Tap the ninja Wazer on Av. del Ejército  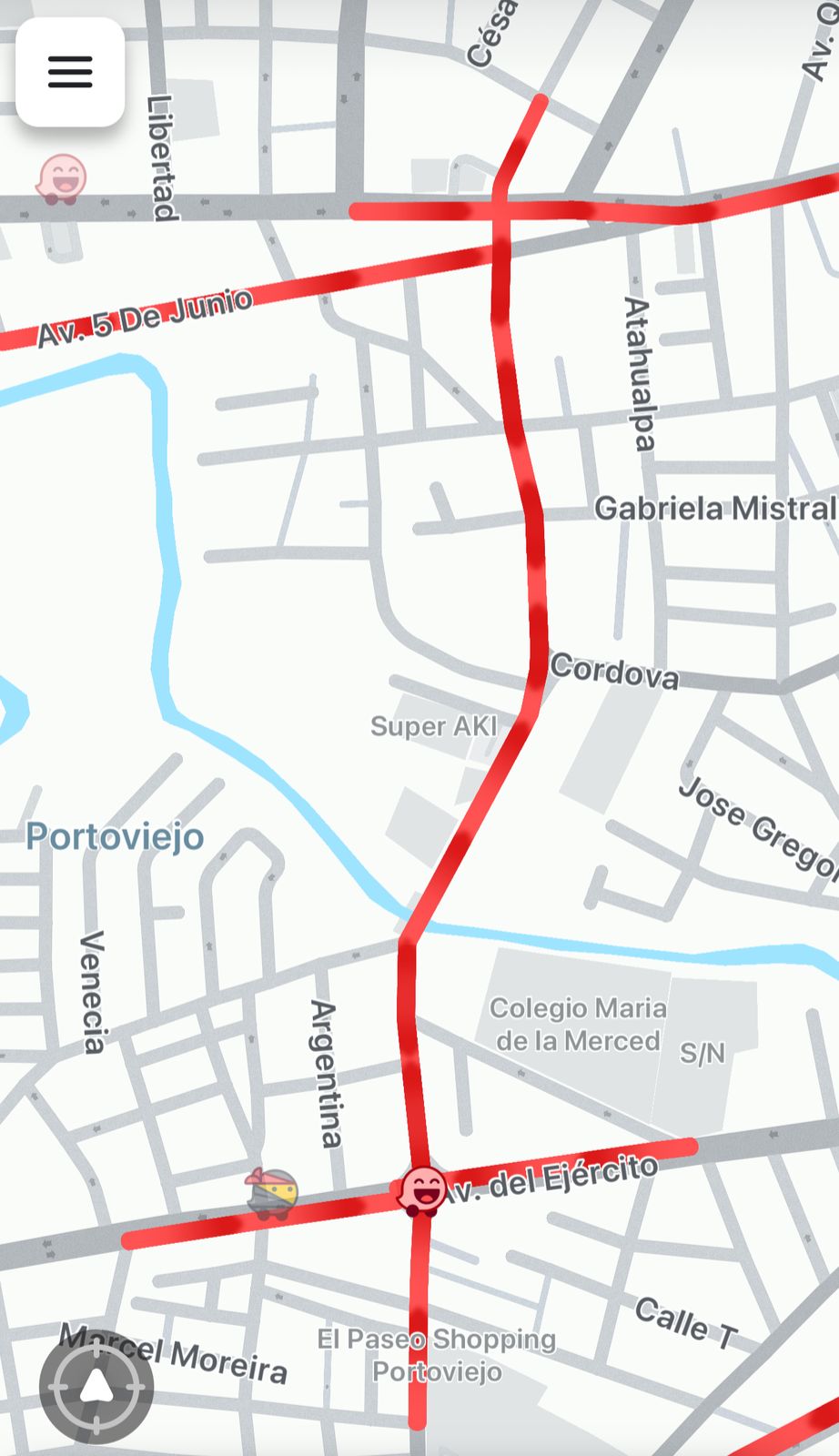pos(271,1193)
